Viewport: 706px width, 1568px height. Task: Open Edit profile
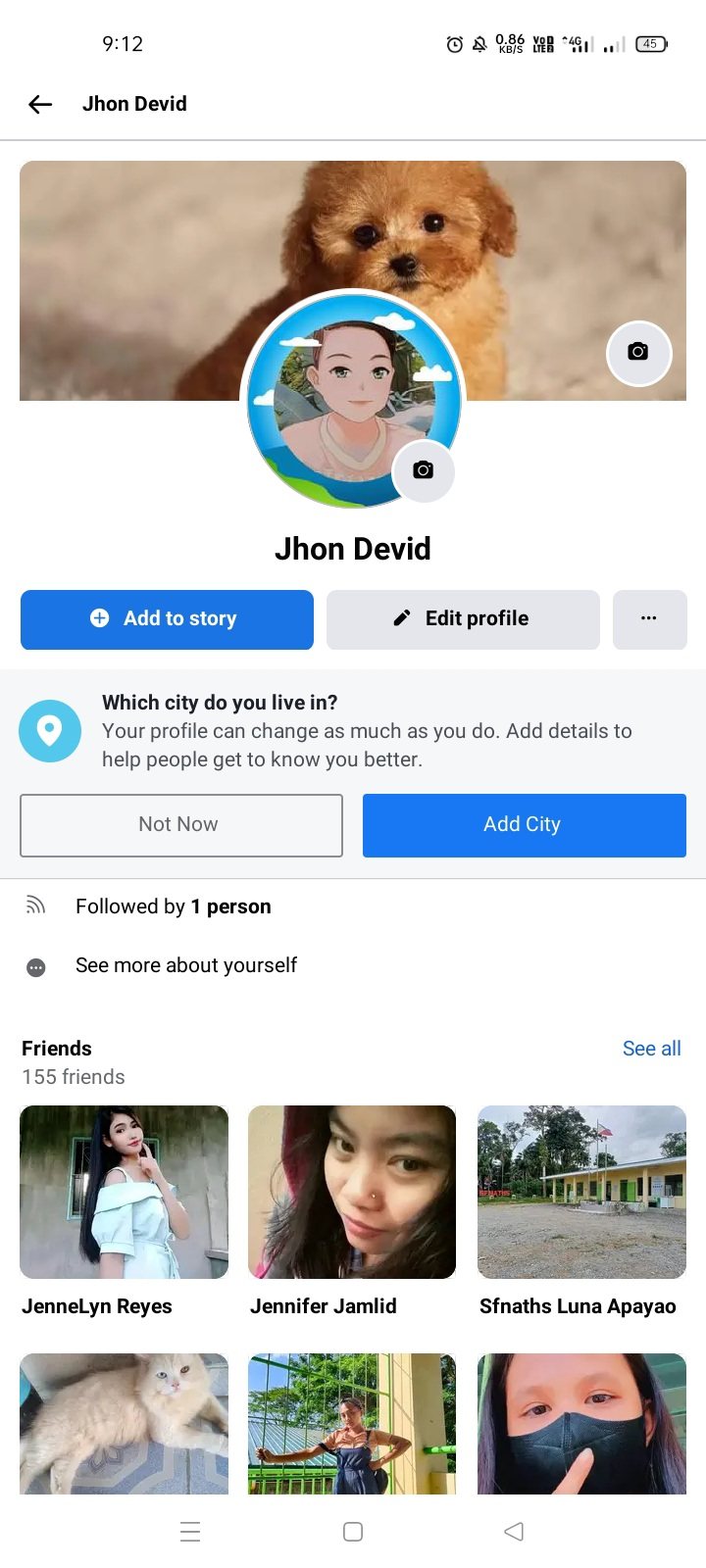463,619
